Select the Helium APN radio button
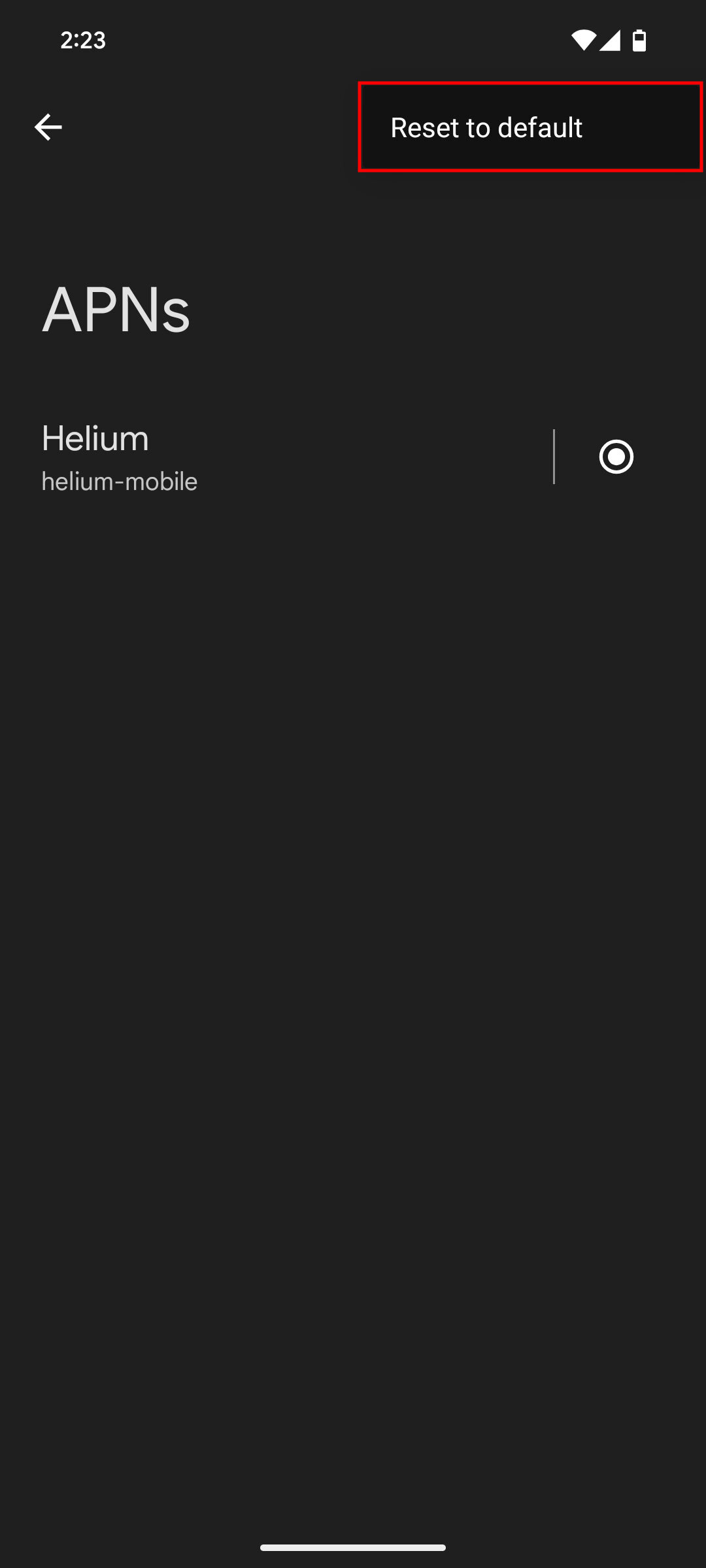 tap(616, 457)
